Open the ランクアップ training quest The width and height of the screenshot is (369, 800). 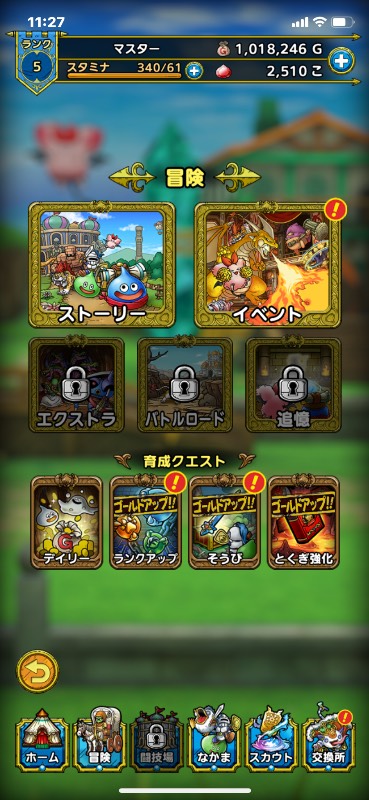(145, 522)
